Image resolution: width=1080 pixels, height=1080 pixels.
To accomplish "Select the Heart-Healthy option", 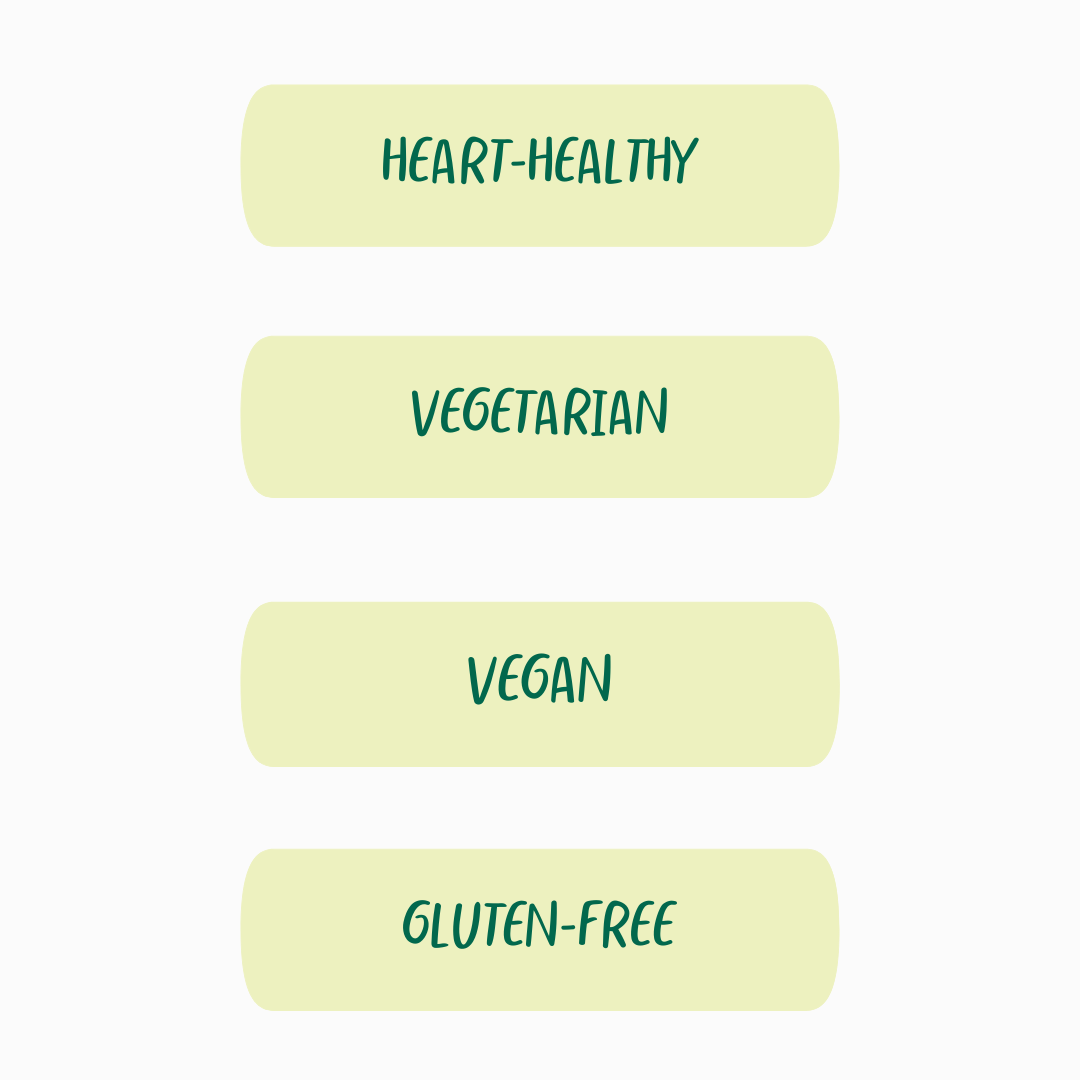I will 539,165.
